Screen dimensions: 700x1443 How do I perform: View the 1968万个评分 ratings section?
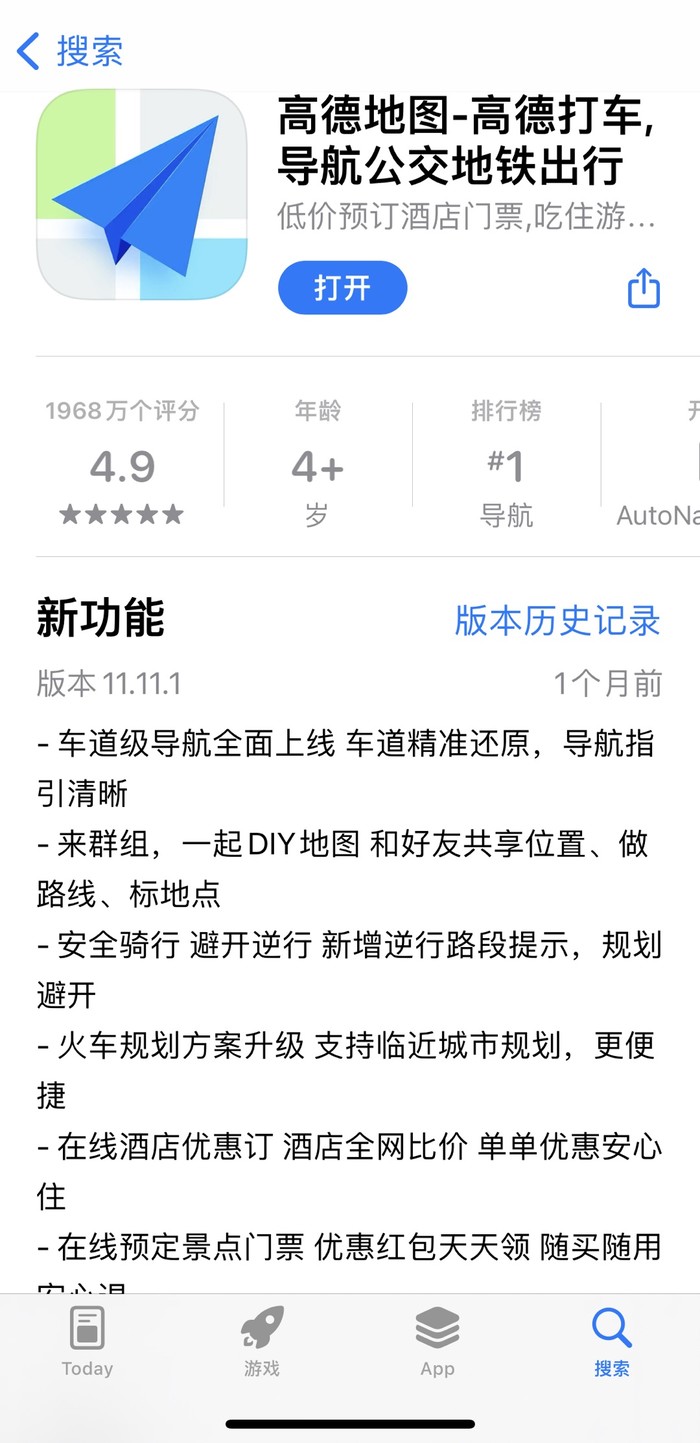[x=122, y=463]
